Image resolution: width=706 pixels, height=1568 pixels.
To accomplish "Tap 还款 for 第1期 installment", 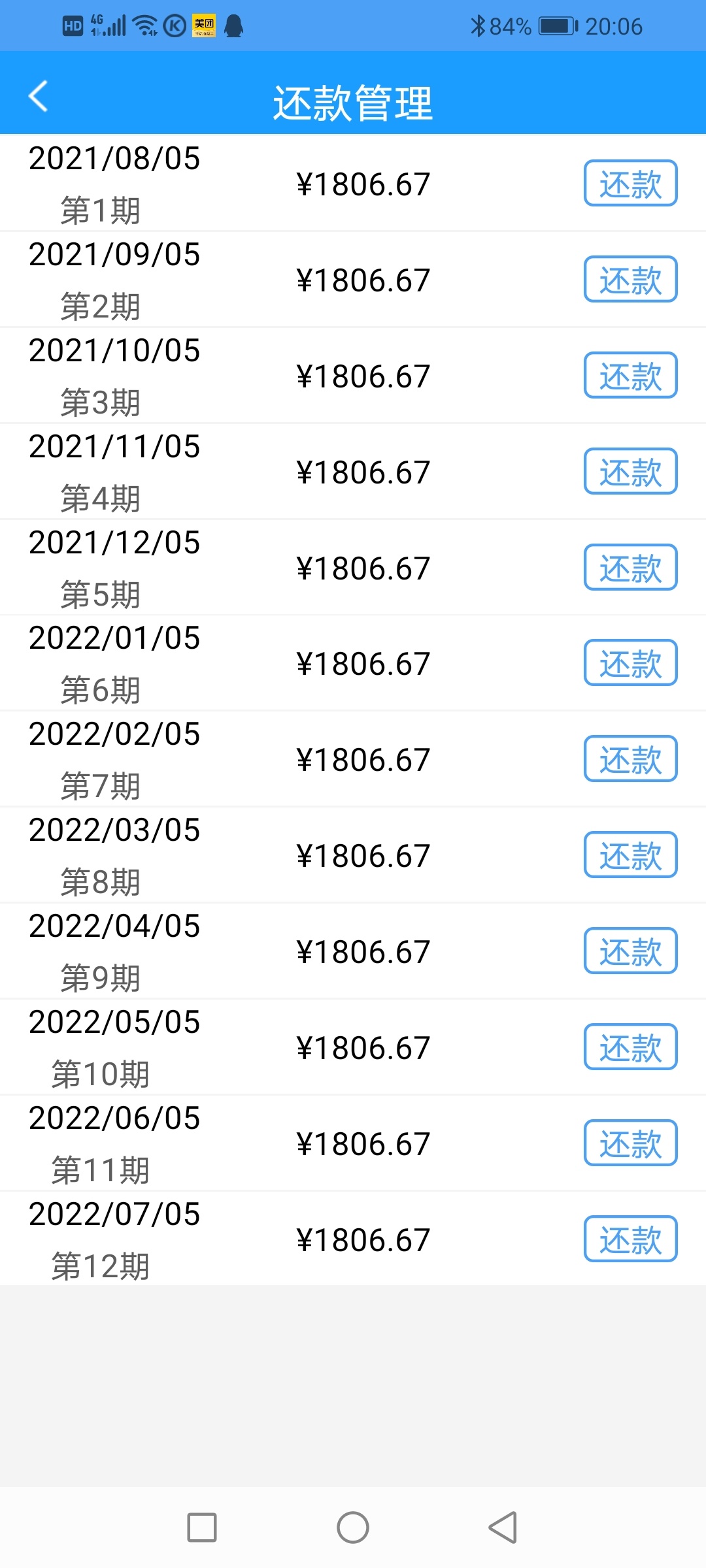I will tap(630, 184).
